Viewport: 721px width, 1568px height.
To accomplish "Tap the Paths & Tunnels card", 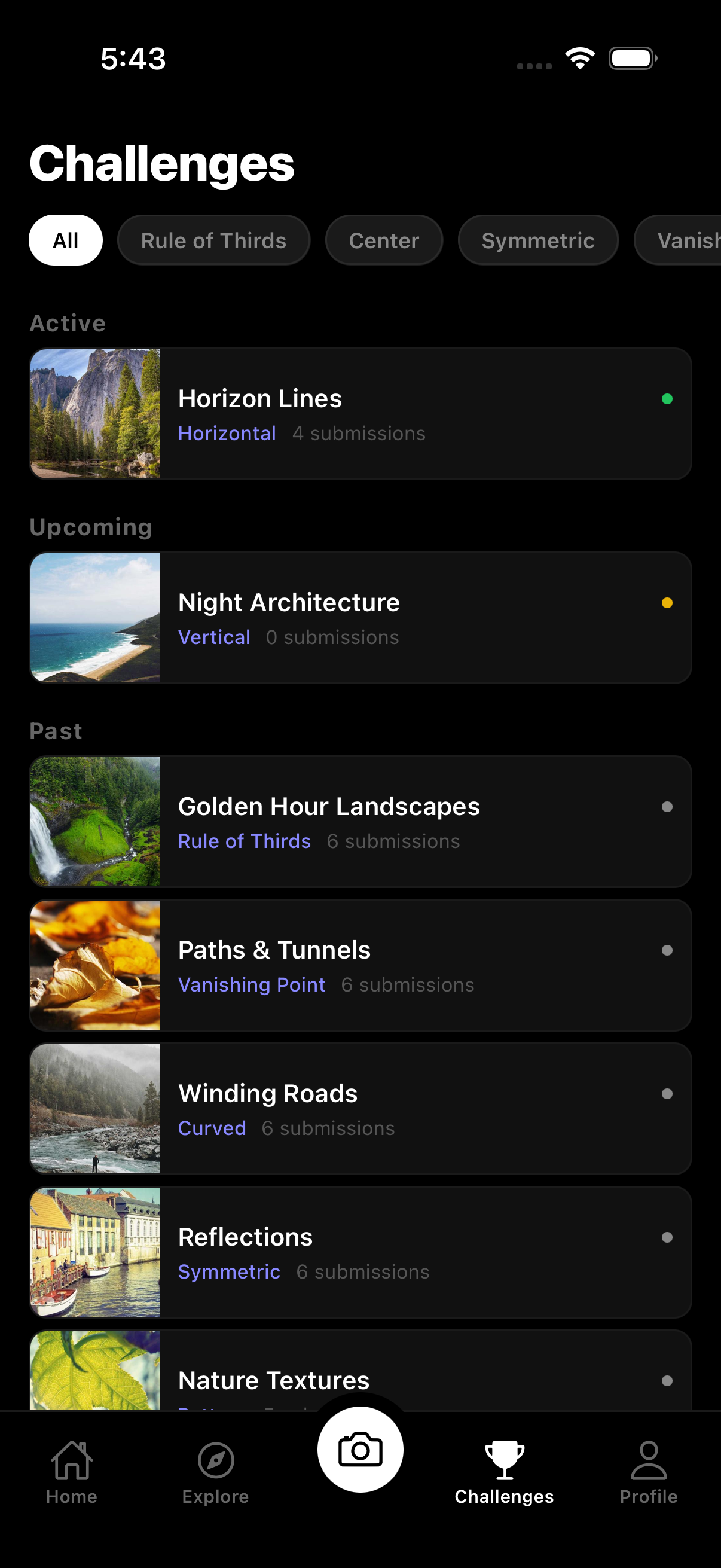I will (x=360, y=965).
